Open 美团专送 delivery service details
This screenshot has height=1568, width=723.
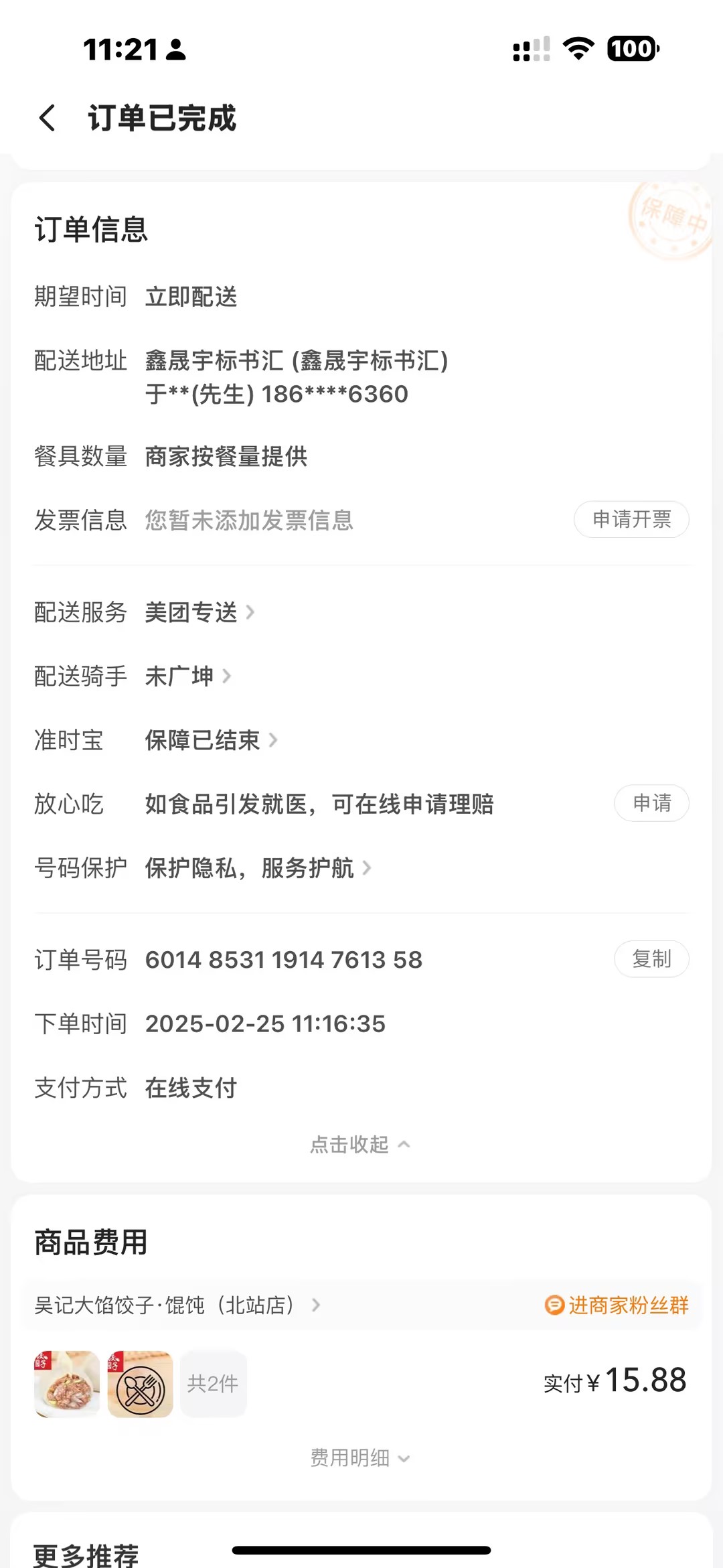coord(199,612)
